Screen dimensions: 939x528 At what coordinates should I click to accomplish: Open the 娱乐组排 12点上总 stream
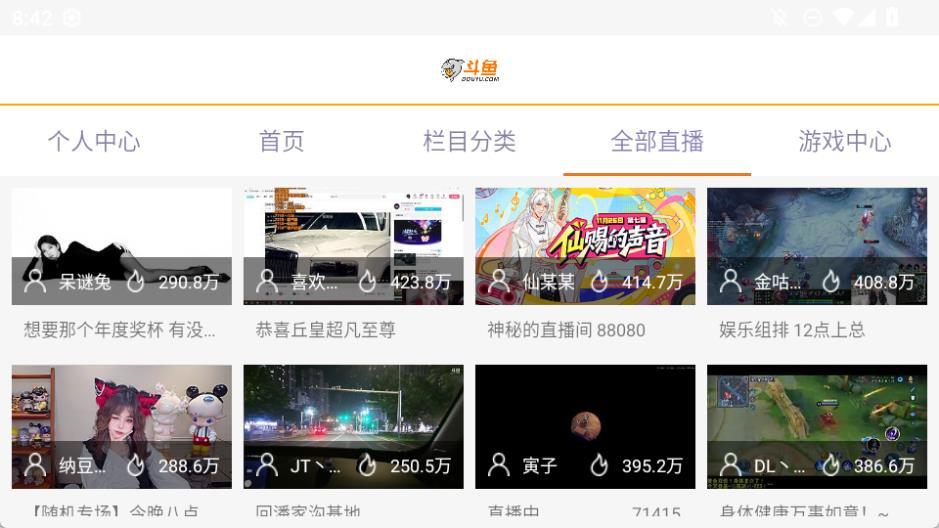pos(817,246)
